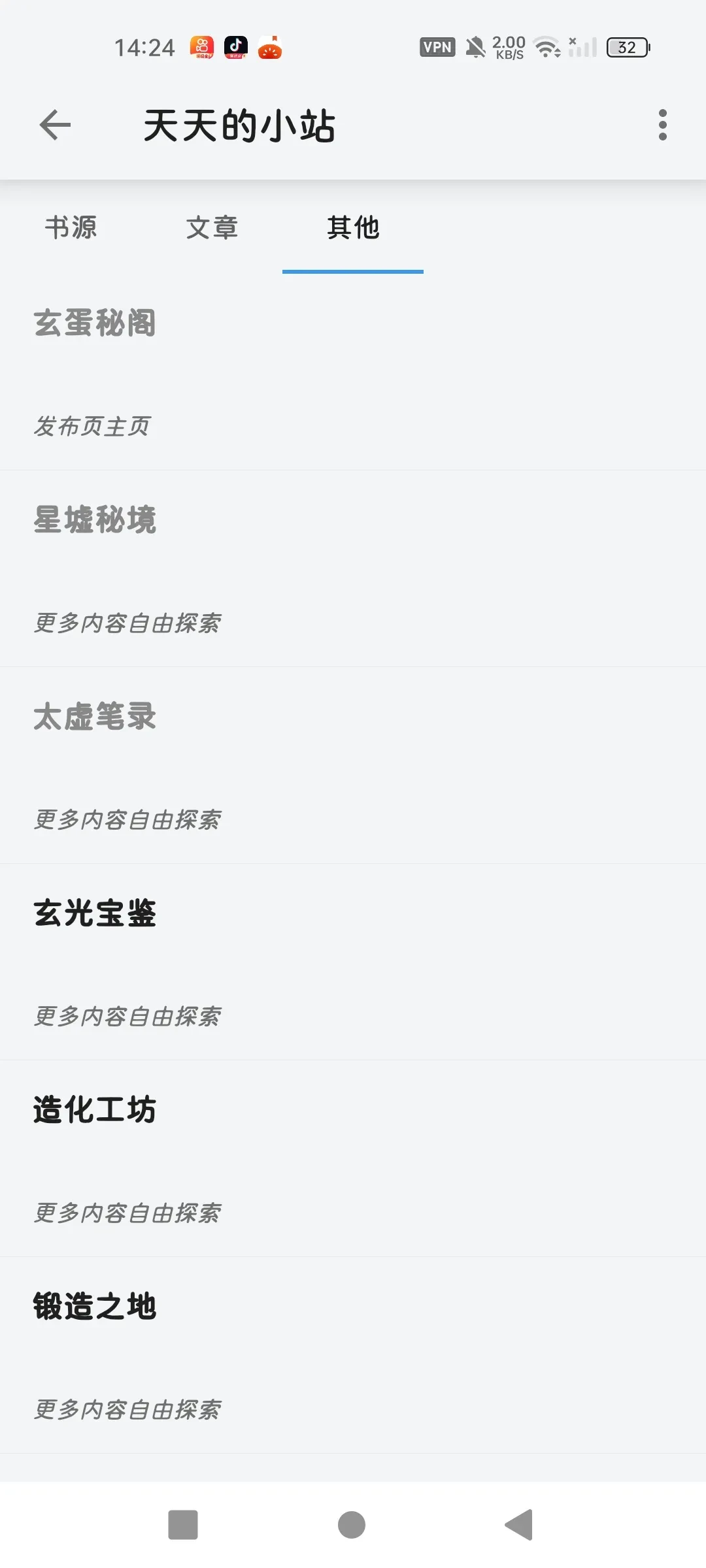The image size is (706, 1568).
Task: Tap the system home button
Action: (x=352, y=1525)
